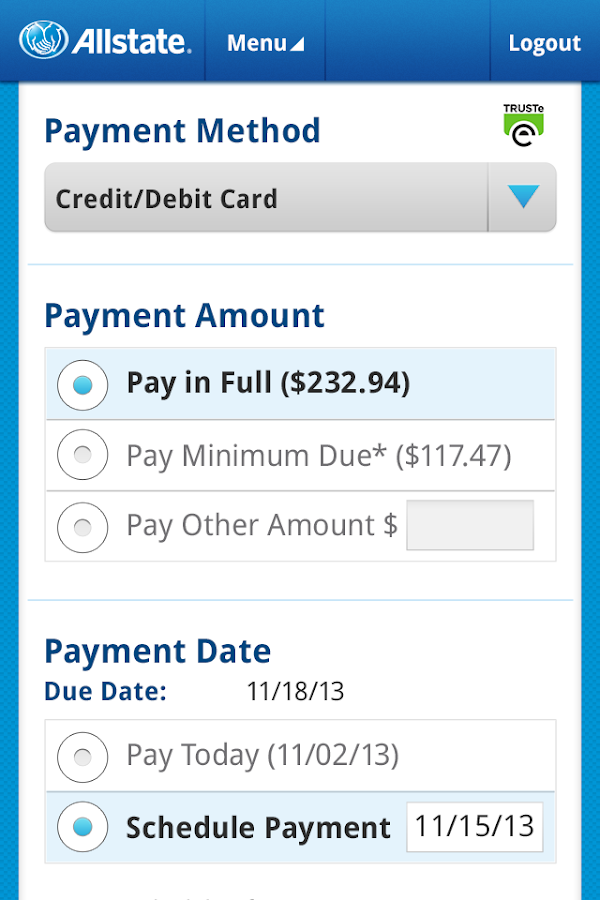Focus the other amount input field
The height and width of the screenshot is (900, 600).
470,526
